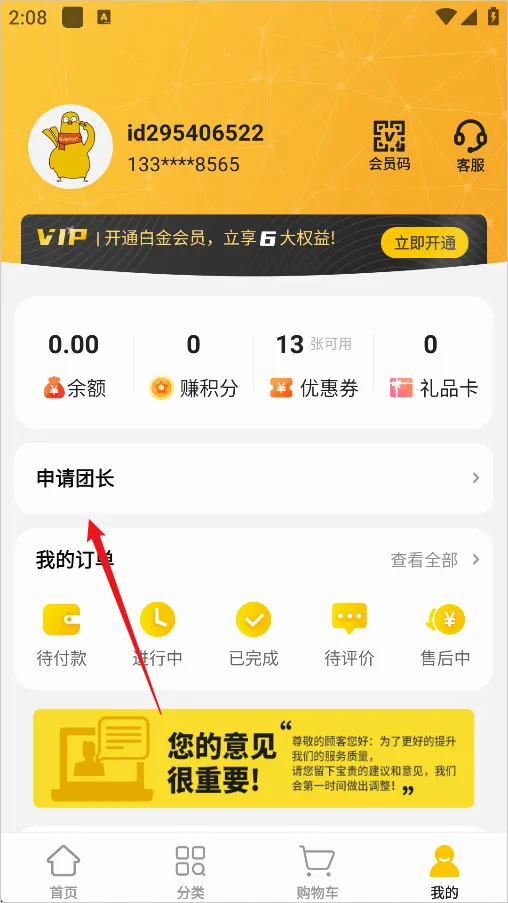Select the 我的 tab
The height and width of the screenshot is (903, 508).
coord(445,871)
